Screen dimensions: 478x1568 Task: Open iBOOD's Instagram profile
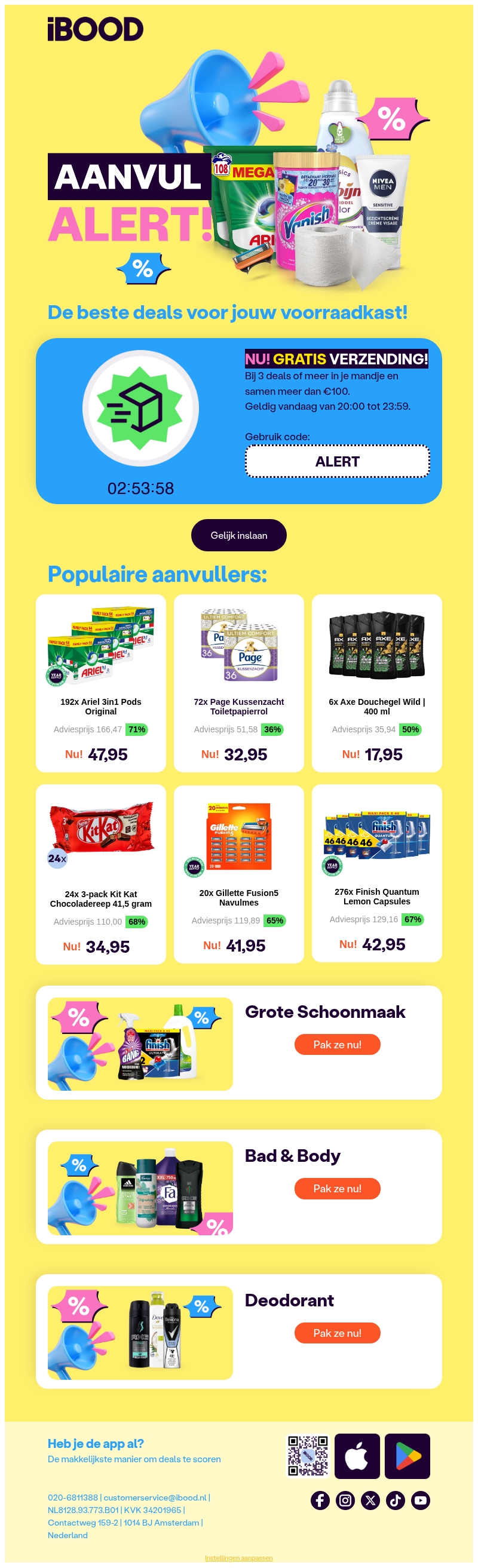(x=345, y=1501)
